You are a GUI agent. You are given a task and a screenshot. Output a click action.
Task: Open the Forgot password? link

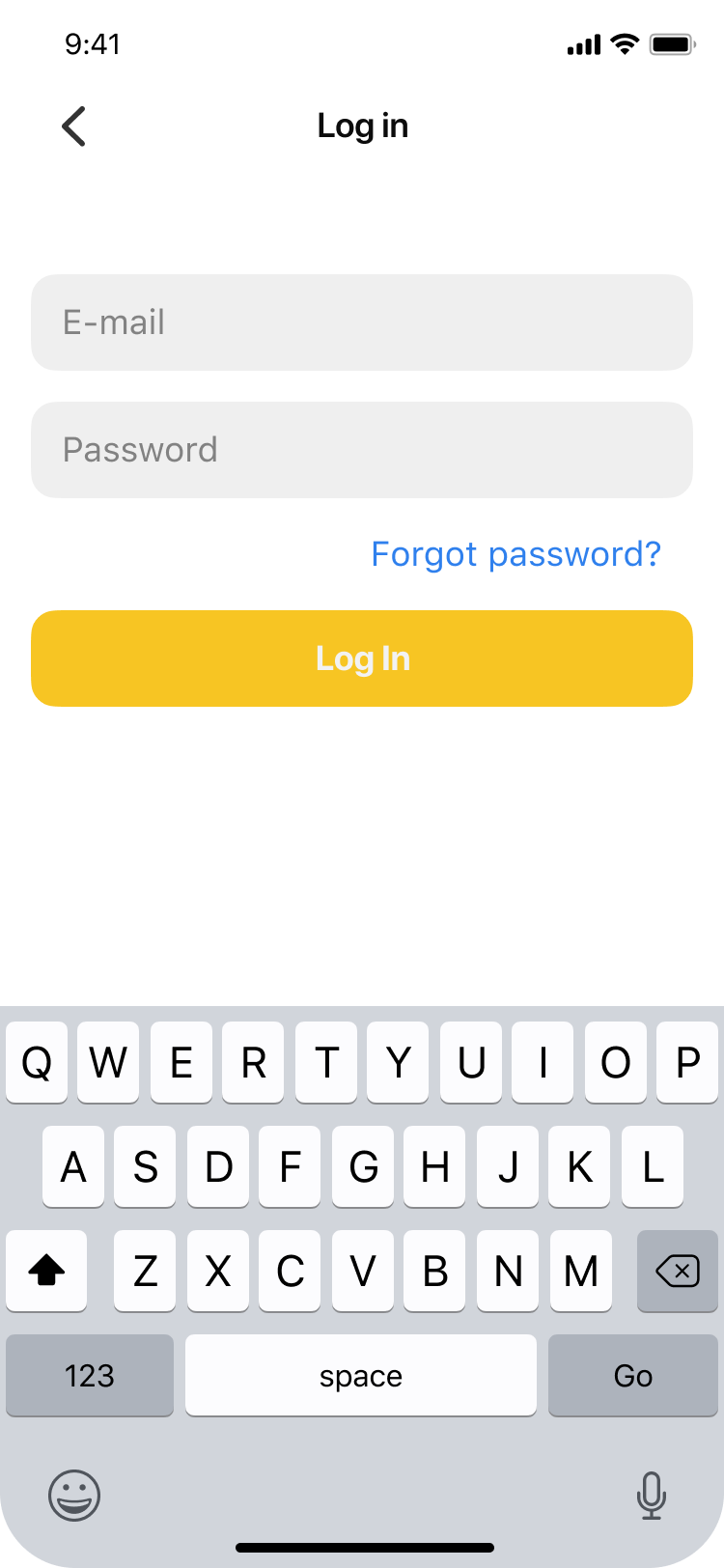pyautogui.click(x=516, y=554)
